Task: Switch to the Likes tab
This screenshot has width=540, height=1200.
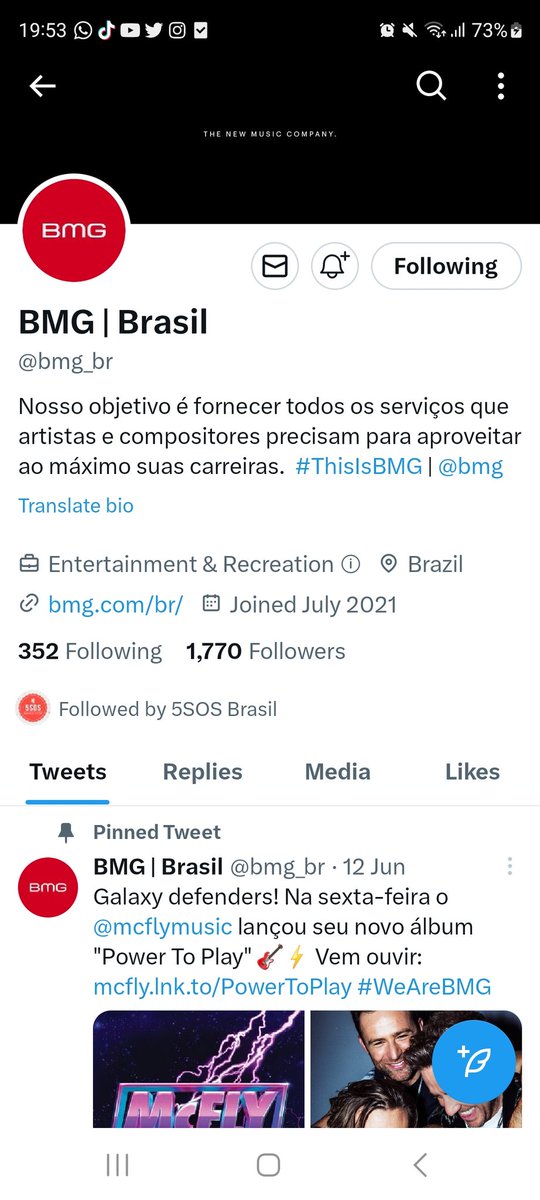Action: click(x=472, y=772)
